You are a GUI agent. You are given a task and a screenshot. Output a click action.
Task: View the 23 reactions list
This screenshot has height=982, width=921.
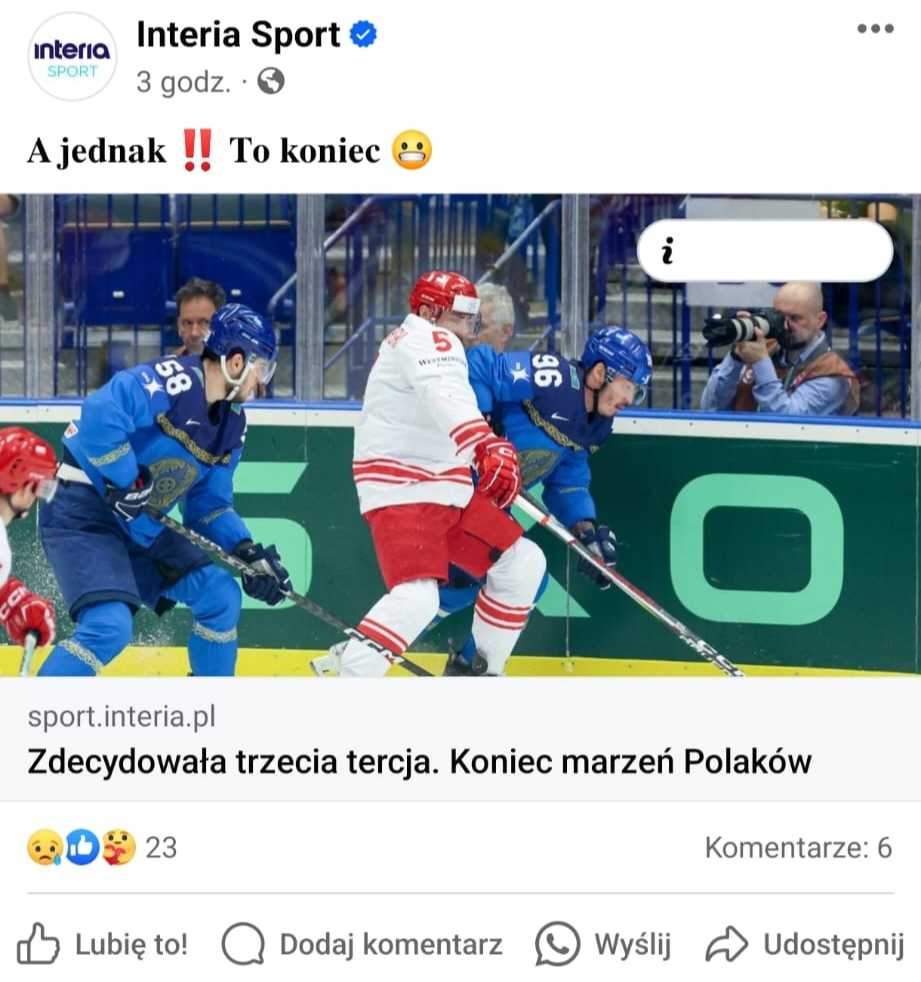click(100, 848)
